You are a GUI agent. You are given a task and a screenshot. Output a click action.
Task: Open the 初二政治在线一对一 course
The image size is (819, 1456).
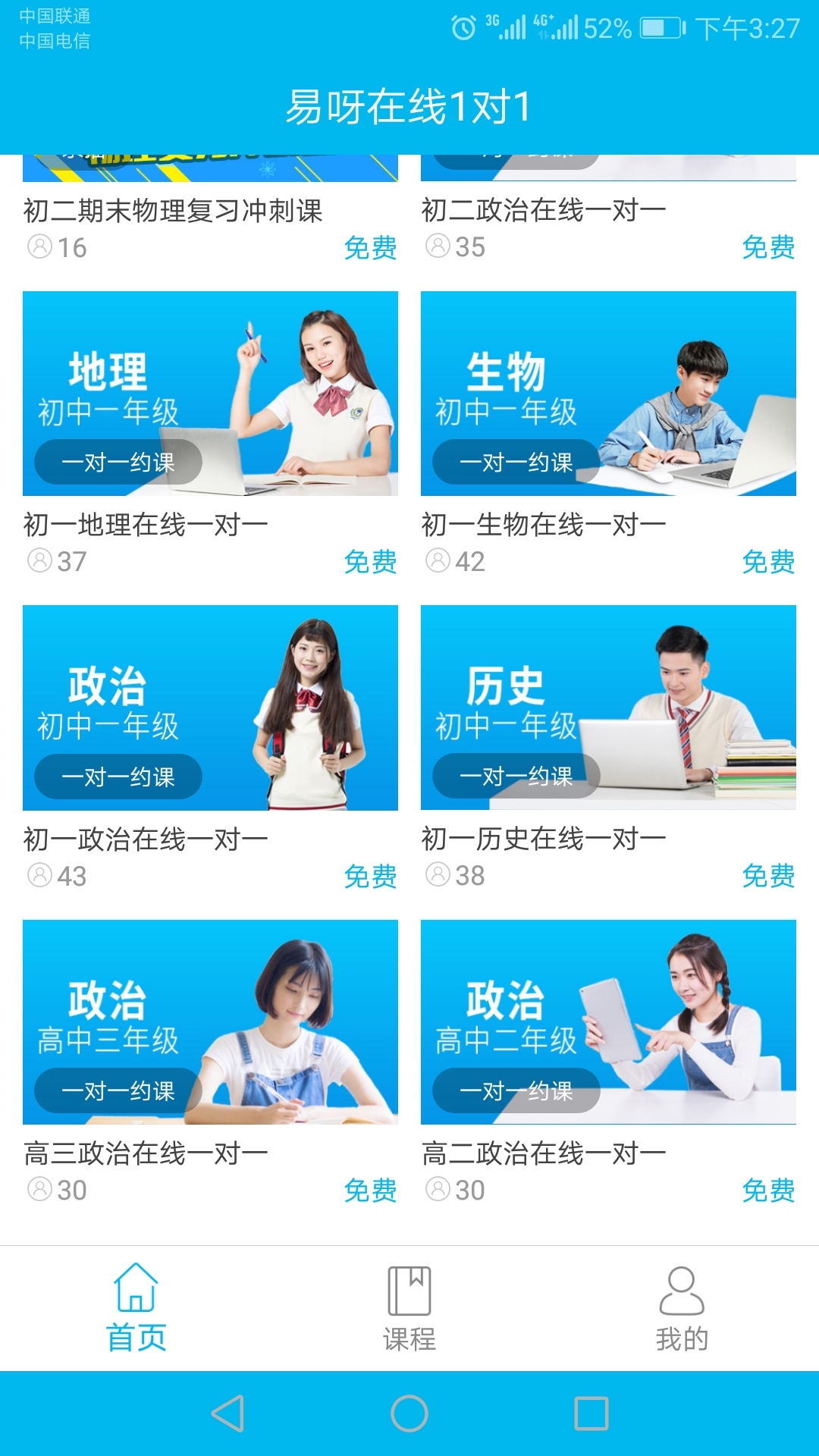tap(543, 210)
